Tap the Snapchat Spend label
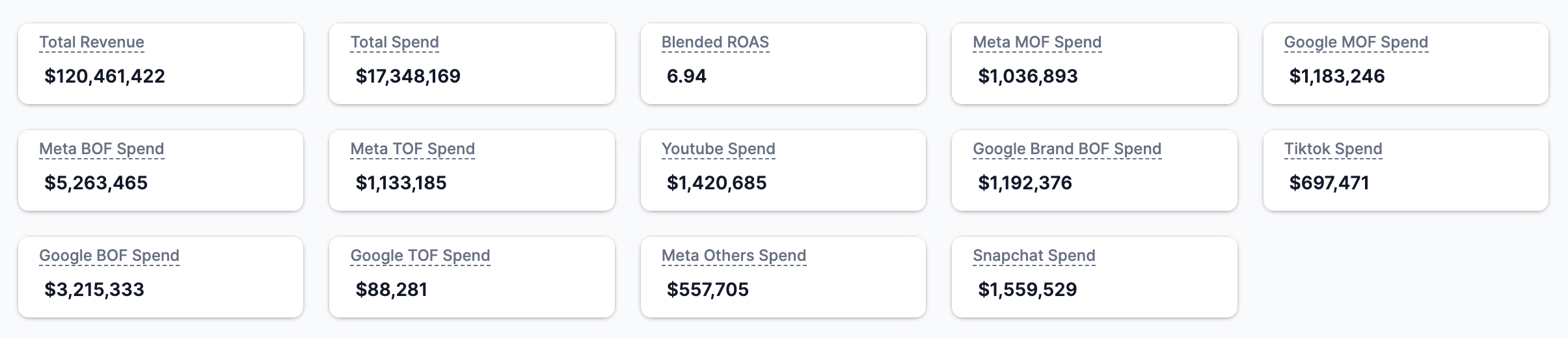1568x337 pixels. click(1034, 256)
